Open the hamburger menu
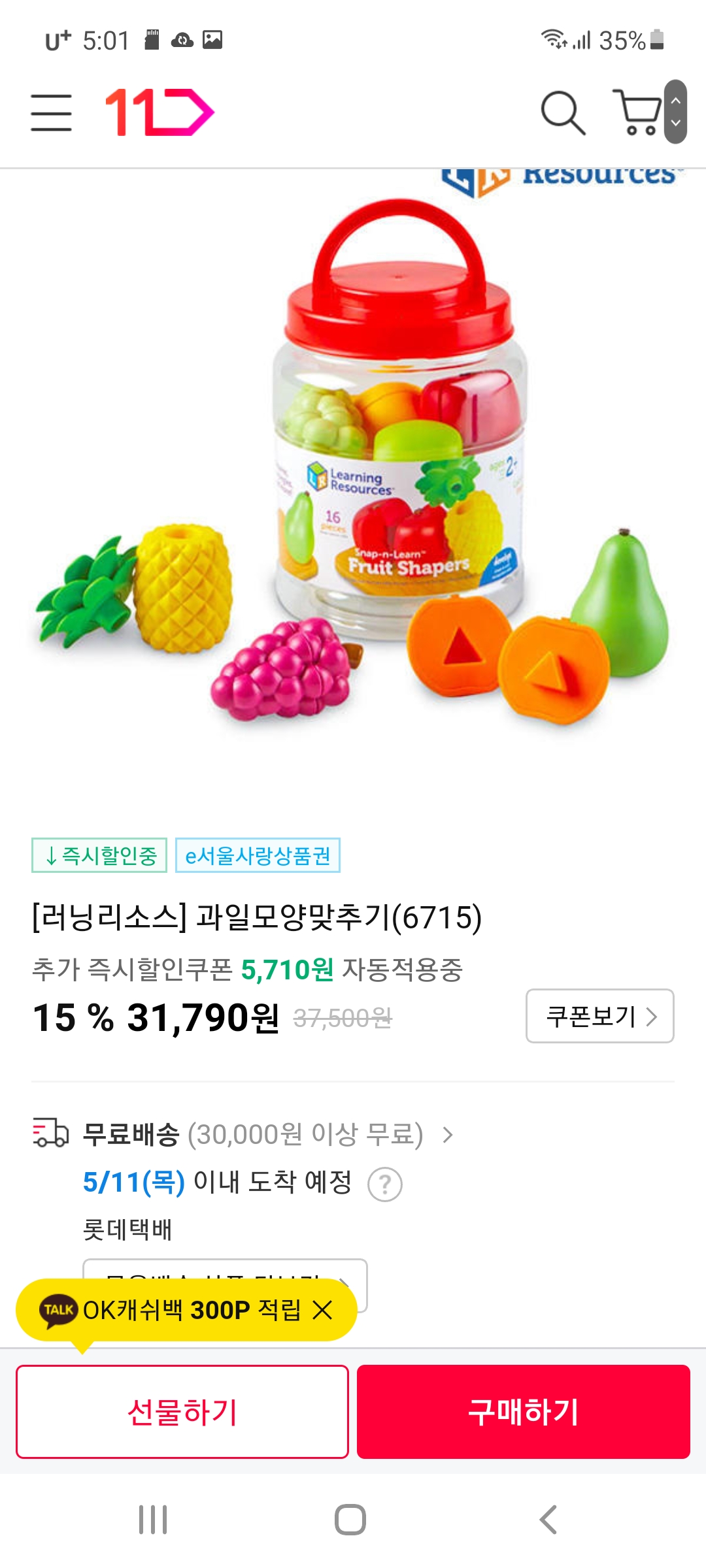 pos(51,112)
